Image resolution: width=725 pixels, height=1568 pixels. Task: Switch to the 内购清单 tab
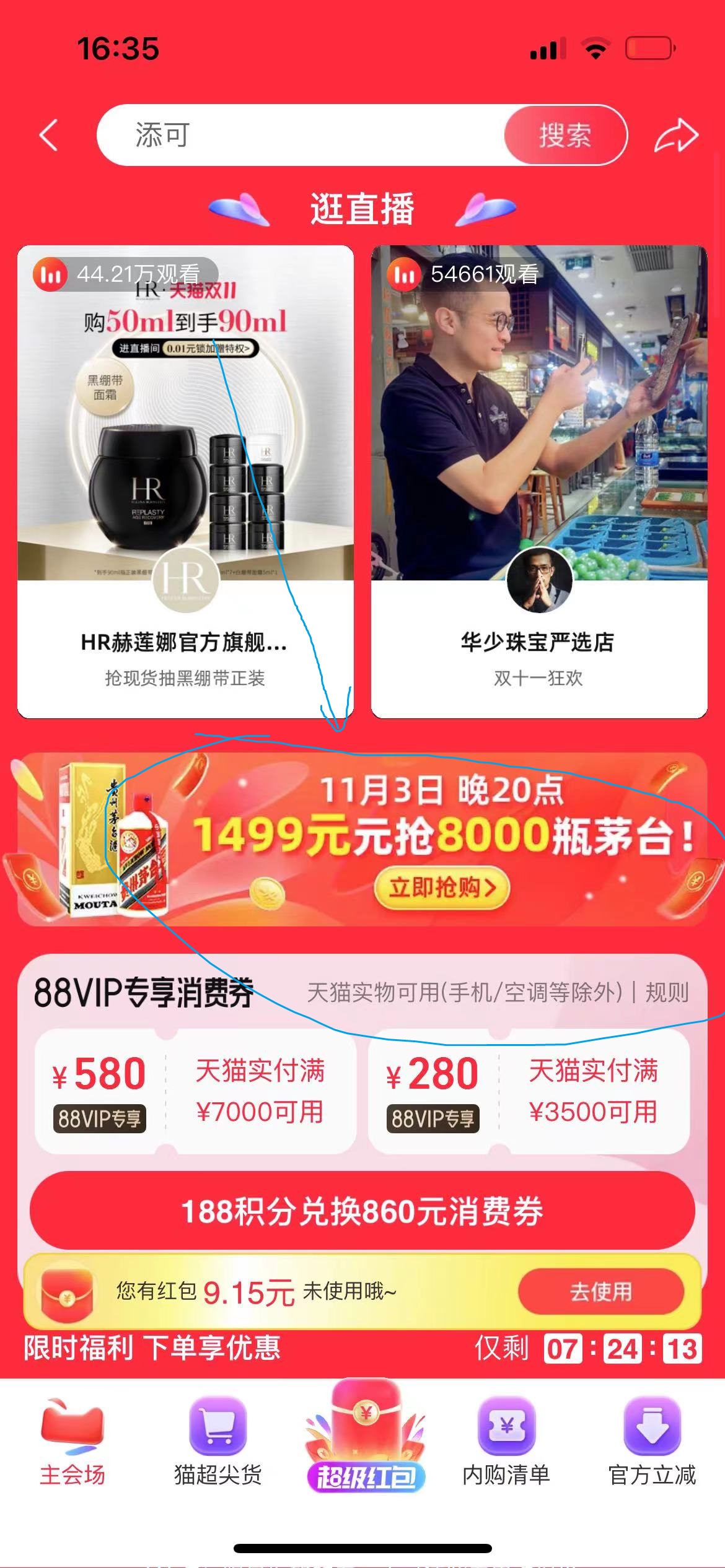click(506, 1443)
